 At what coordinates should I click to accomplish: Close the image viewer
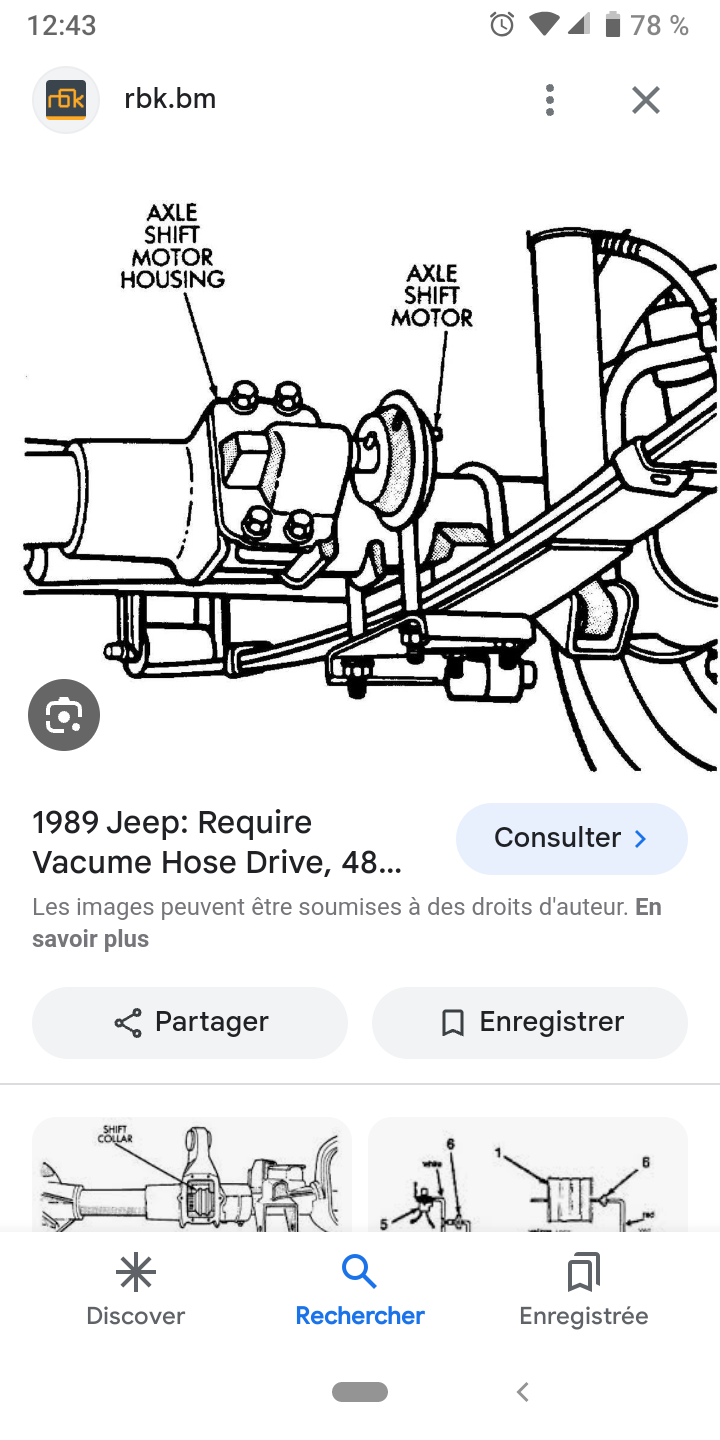[x=646, y=100]
